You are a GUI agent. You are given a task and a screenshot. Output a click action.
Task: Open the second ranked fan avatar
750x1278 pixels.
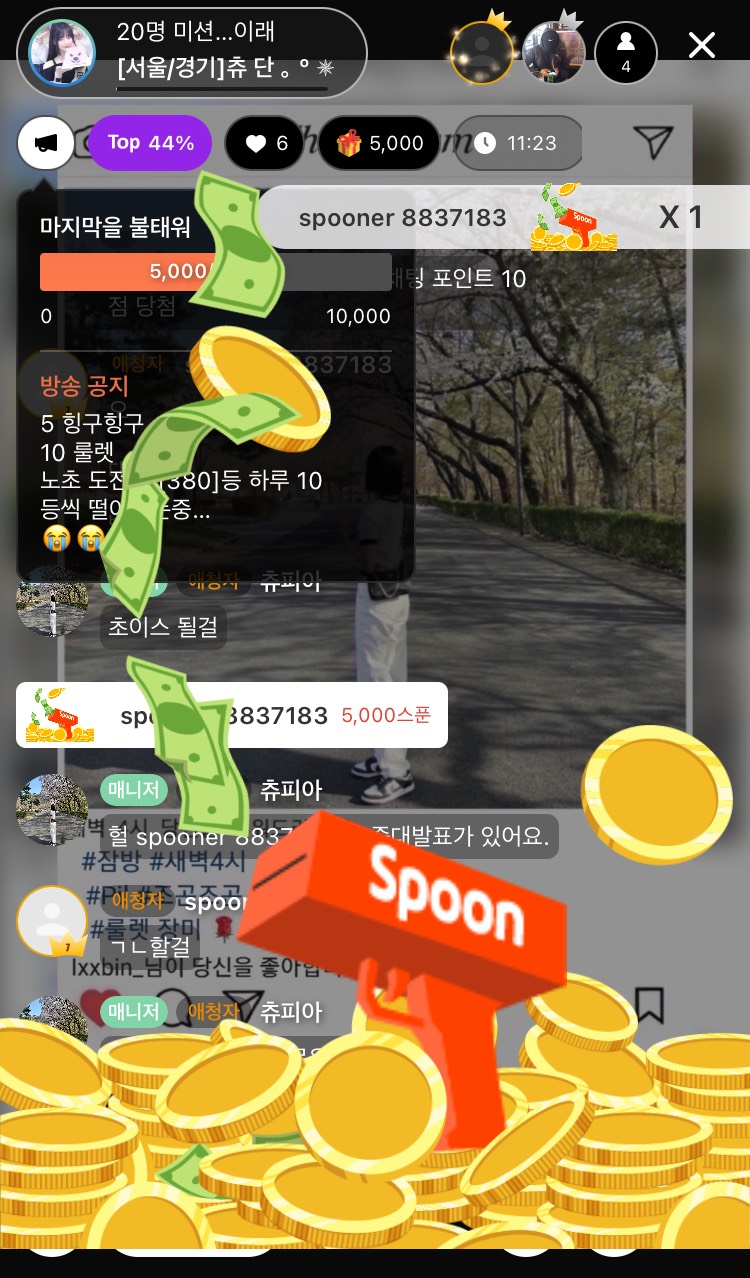[x=554, y=52]
